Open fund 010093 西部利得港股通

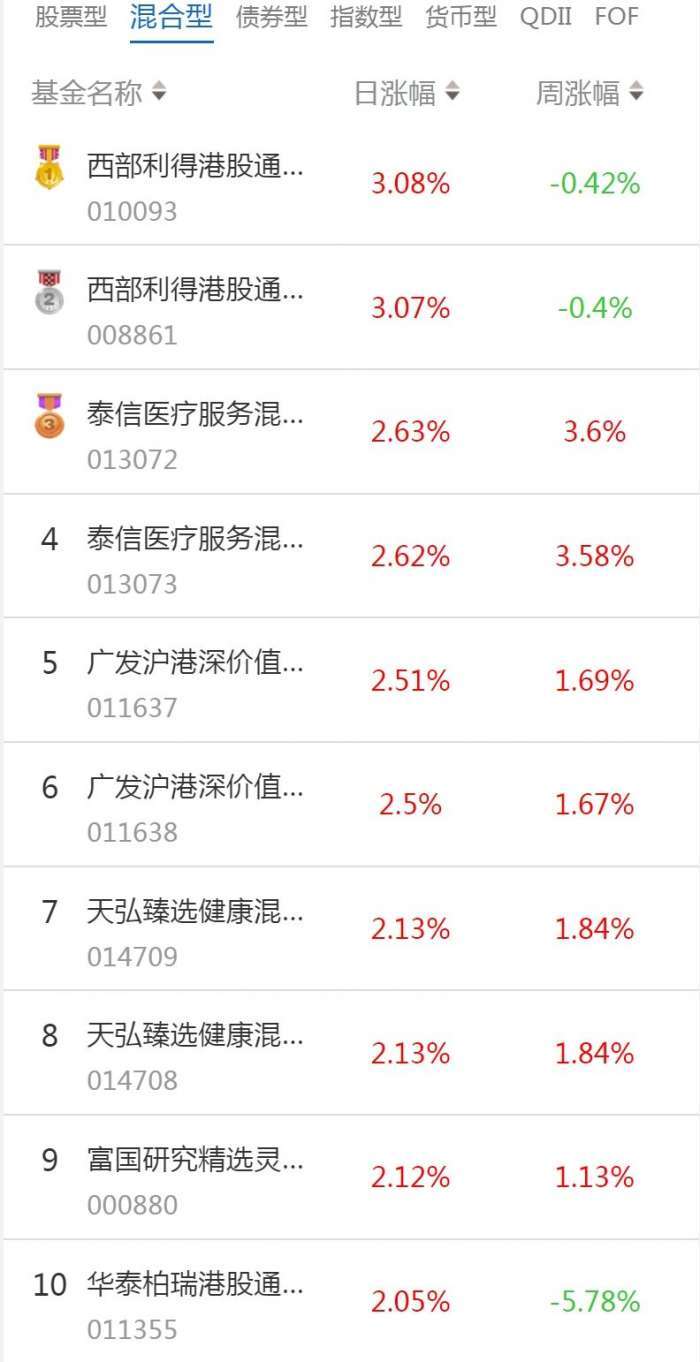click(x=195, y=184)
